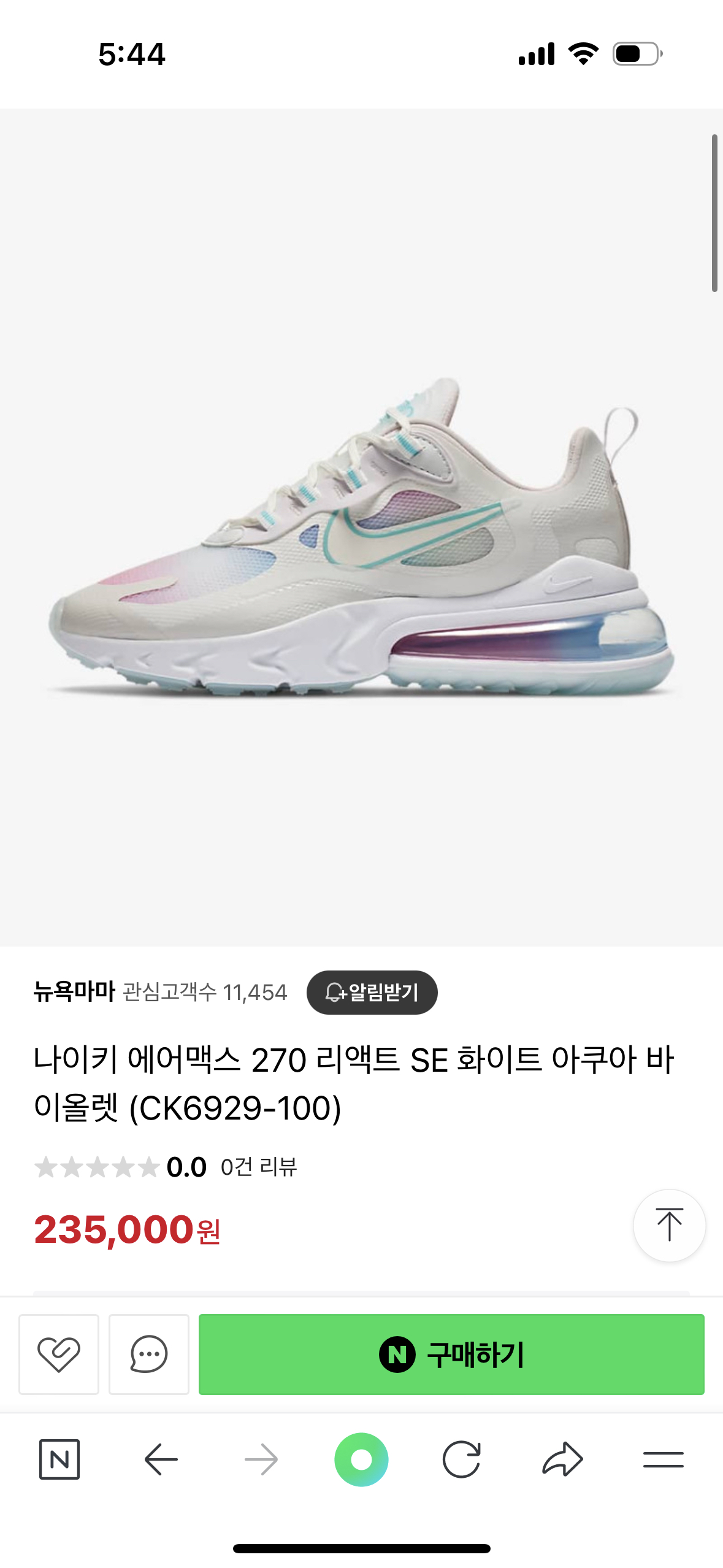The width and height of the screenshot is (723, 1568).
Task: Open the Naver N home button
Action: (x=59, y=1459)
